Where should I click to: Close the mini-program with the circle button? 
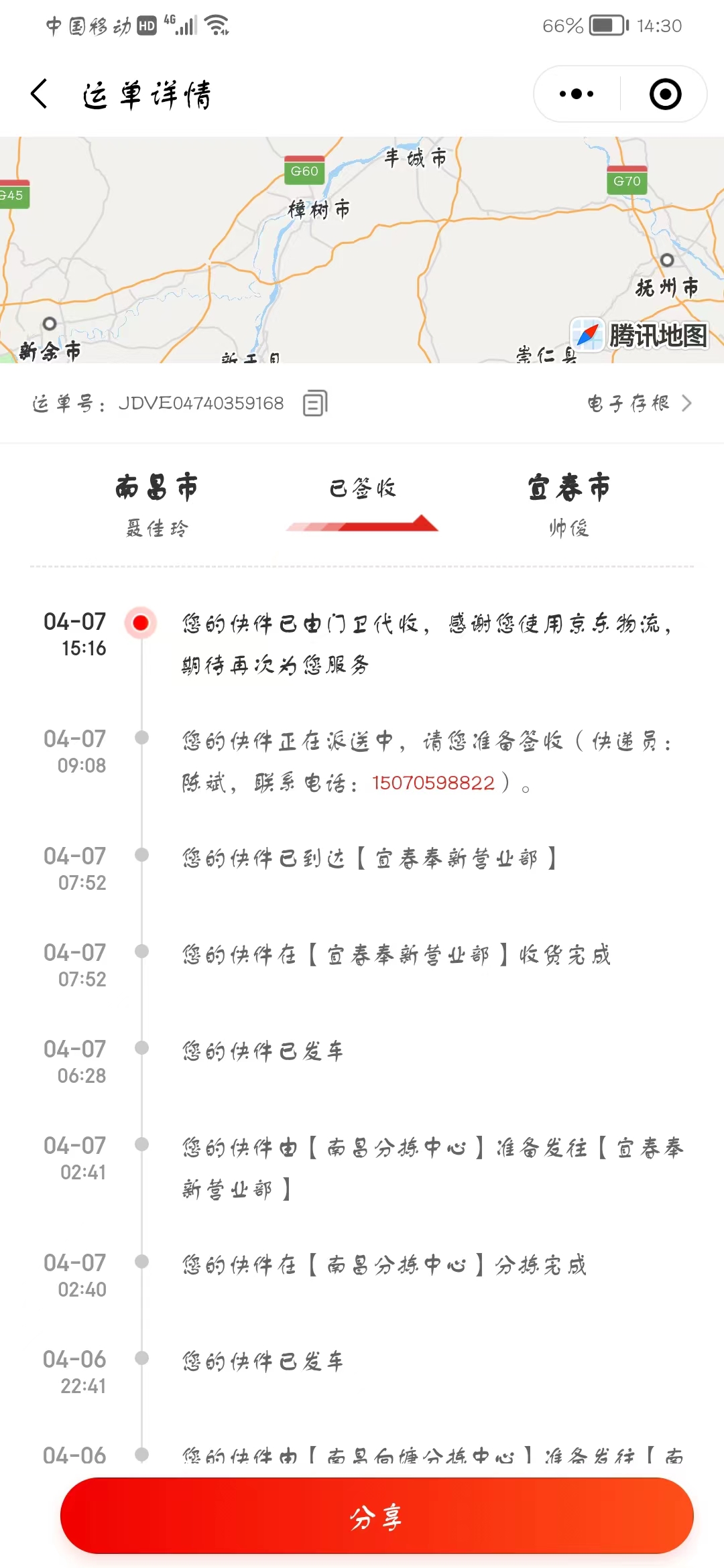665,94
